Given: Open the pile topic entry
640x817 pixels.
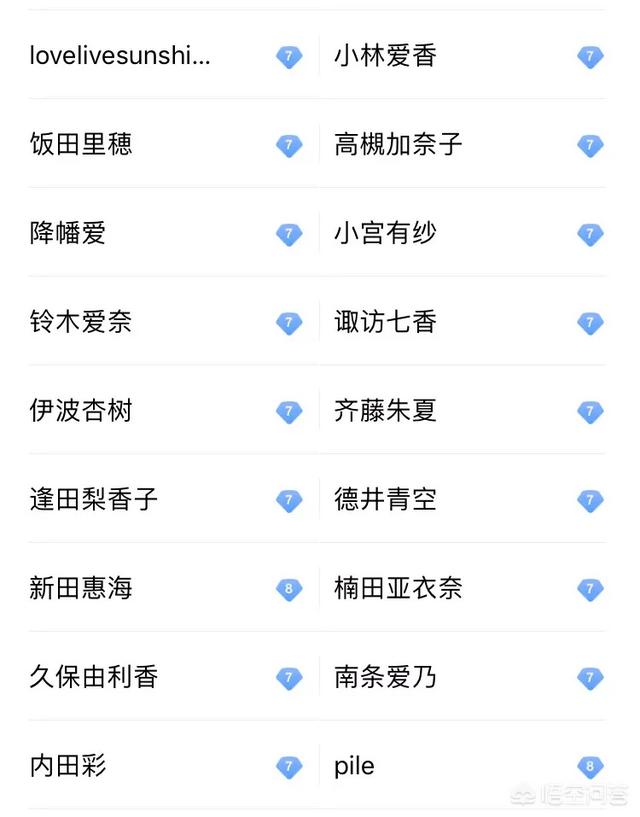Looking at the screenshot, I should (355, 766).
